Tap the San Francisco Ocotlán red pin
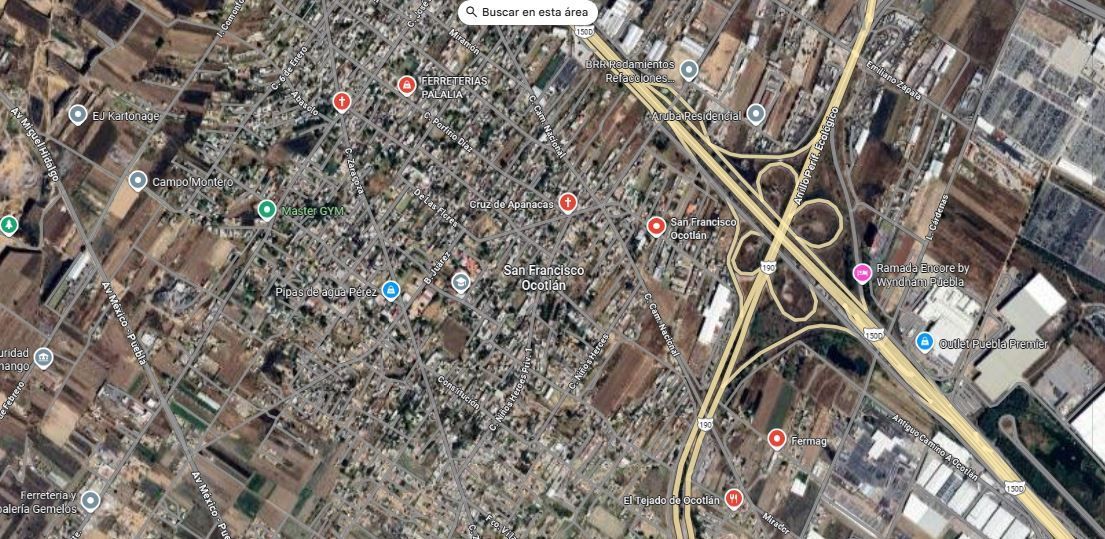Image resolution: width=1105 pixels, height=539 pixels. click(x=656, y=226)
